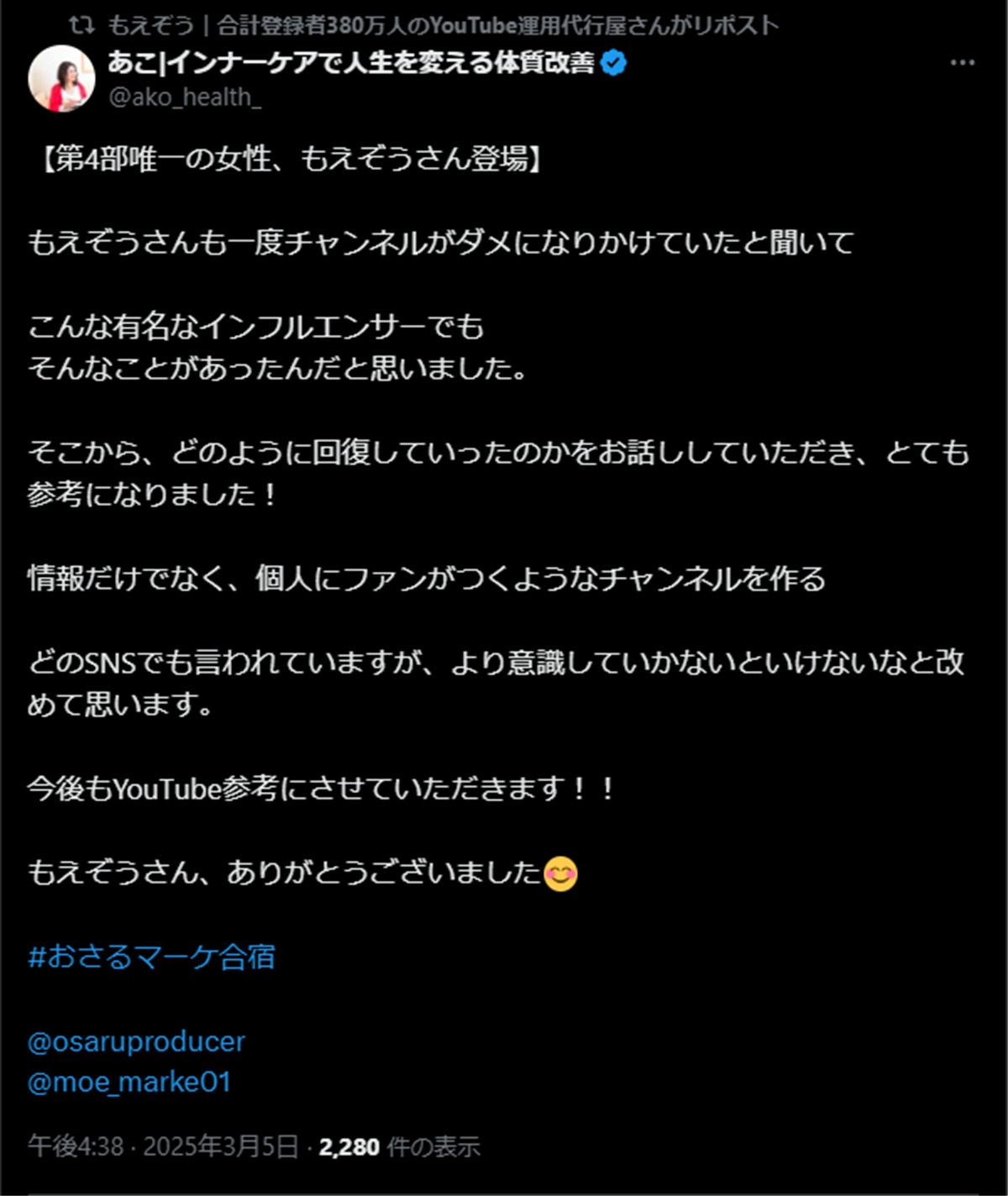The image size is (1008, 1196).
Task: Visit the @moe_marke01 mention
Action: (x=129, y=1082)
